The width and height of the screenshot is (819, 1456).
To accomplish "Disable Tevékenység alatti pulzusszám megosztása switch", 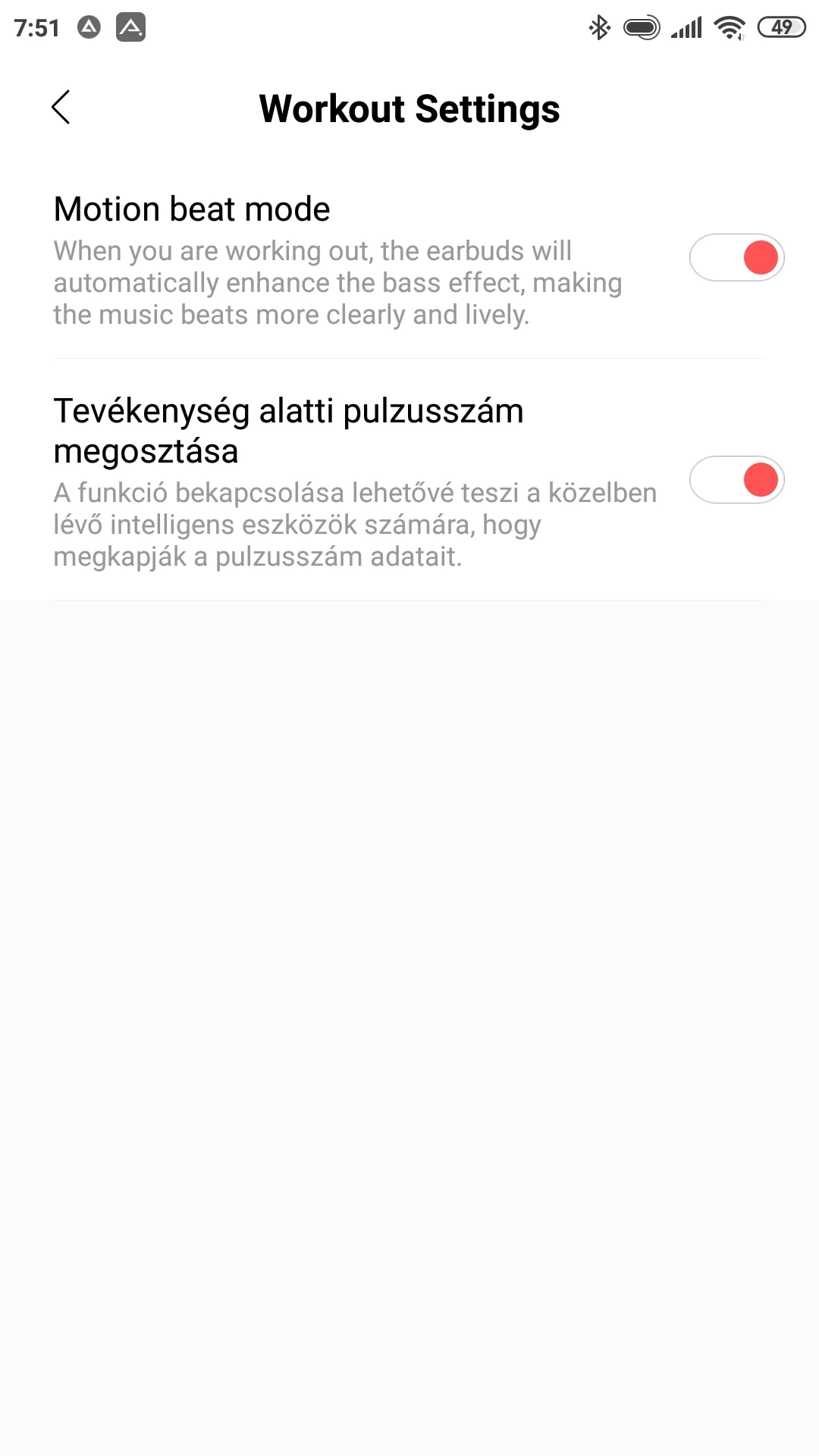I will click(x=736, y=480).
